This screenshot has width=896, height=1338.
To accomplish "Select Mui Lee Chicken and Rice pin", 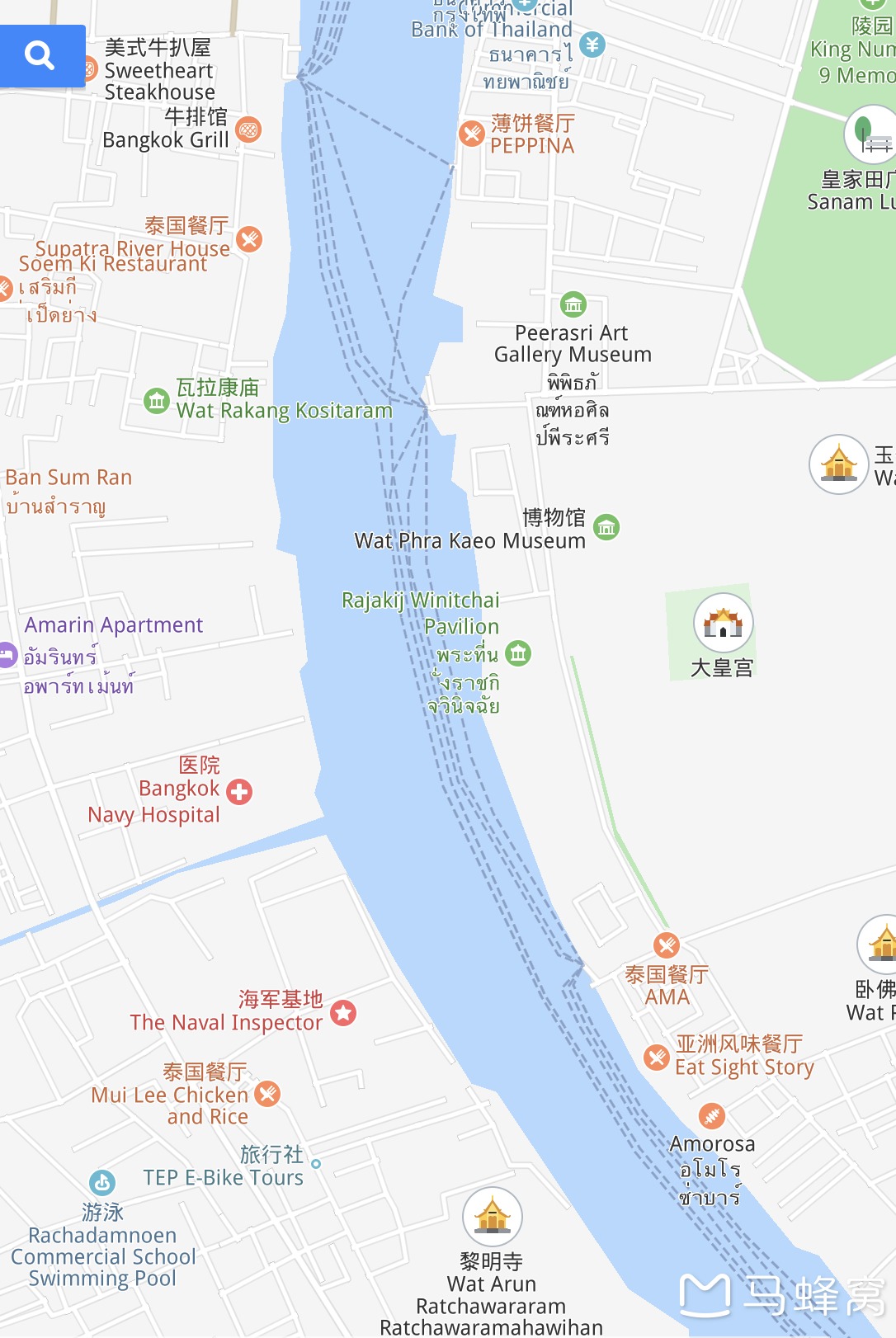I will tap(267, 1095).
